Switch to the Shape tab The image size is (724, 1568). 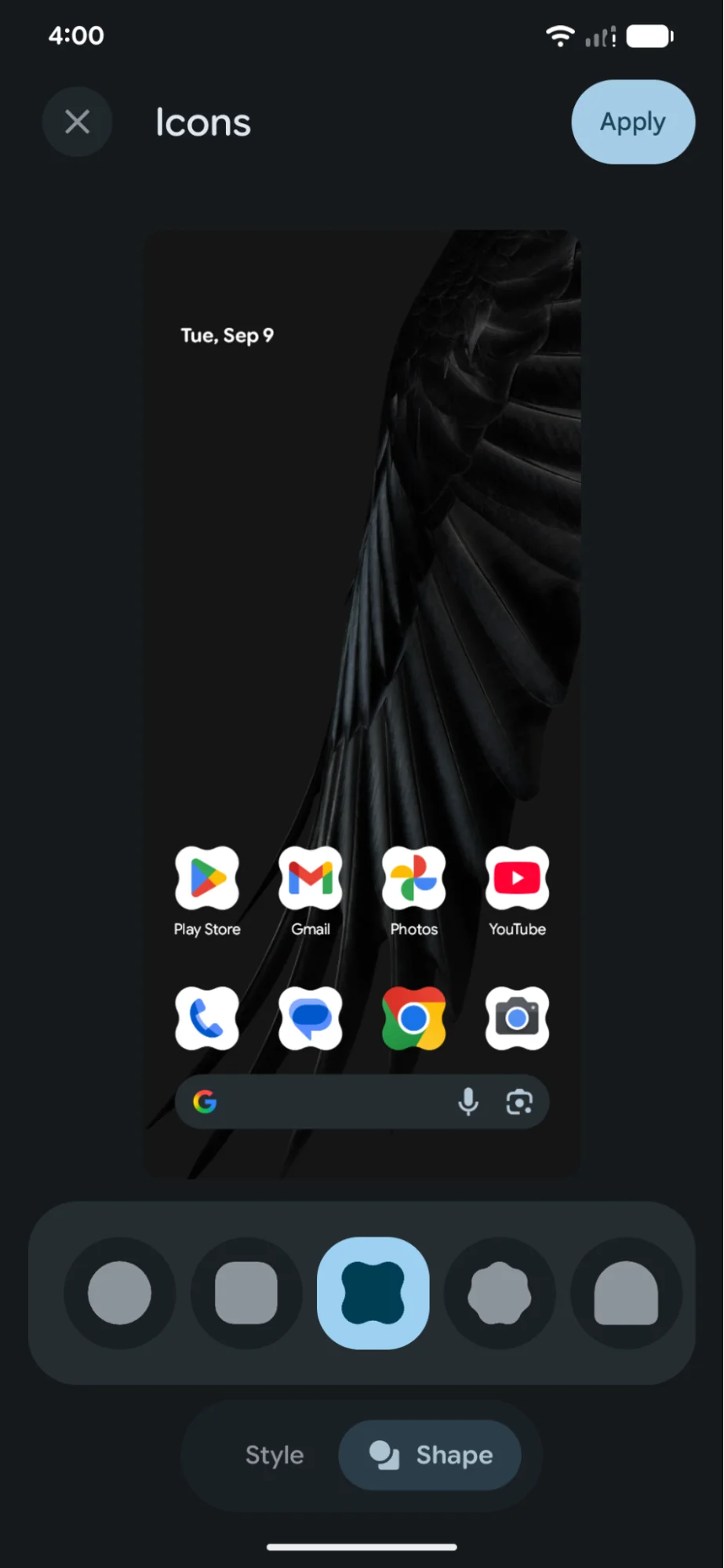point(430,1455)
